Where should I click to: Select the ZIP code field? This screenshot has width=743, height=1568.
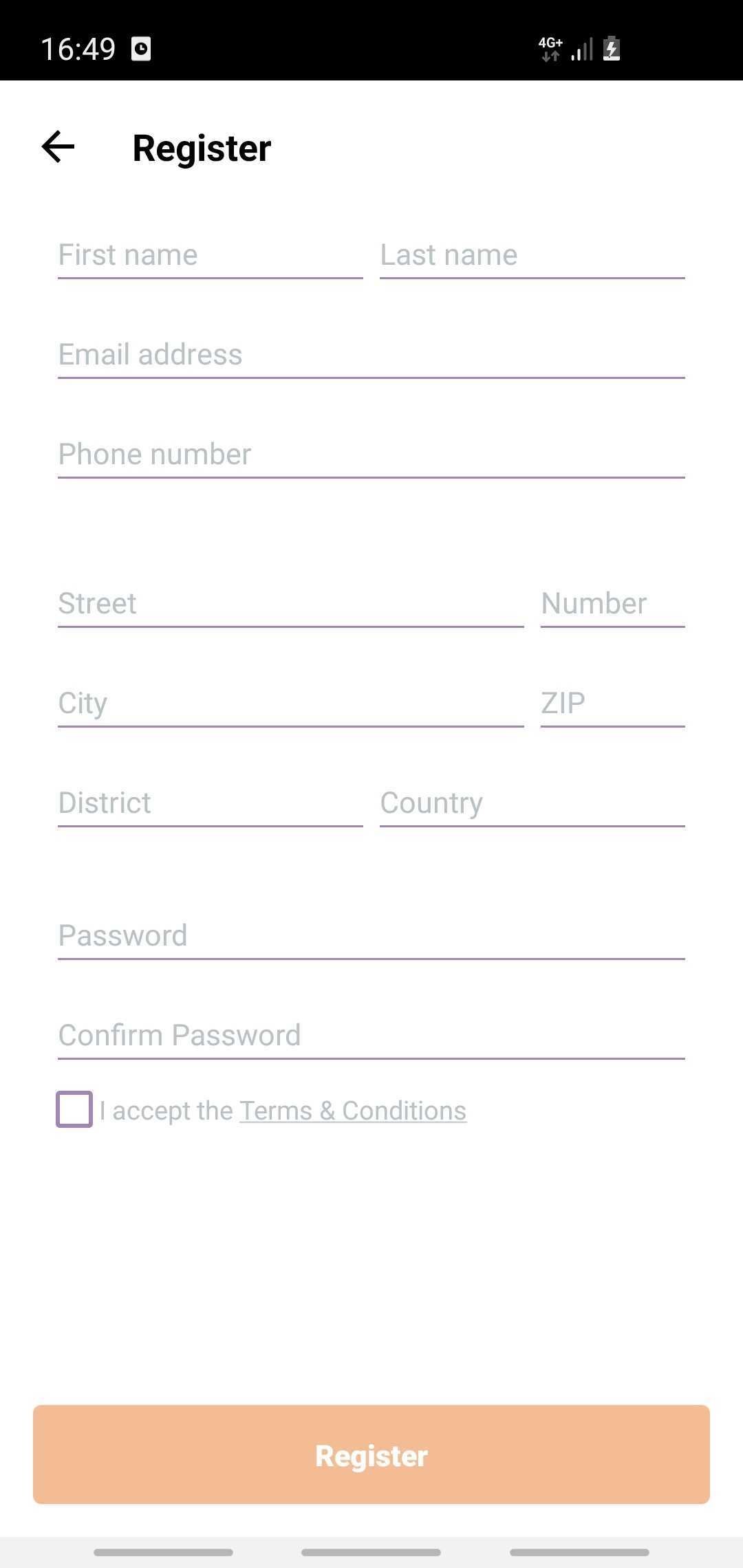pyautogui.click(x=612, y=704)
